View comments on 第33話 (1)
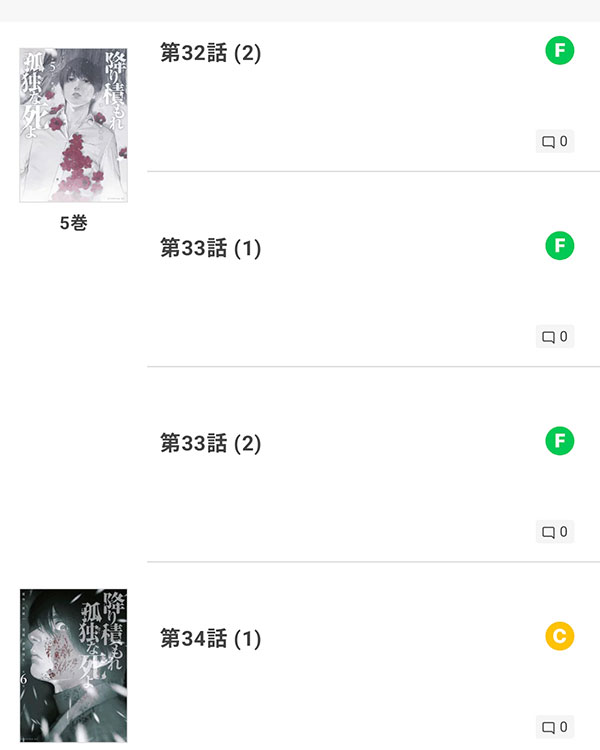The image size is (600, 750). point(555,337)
